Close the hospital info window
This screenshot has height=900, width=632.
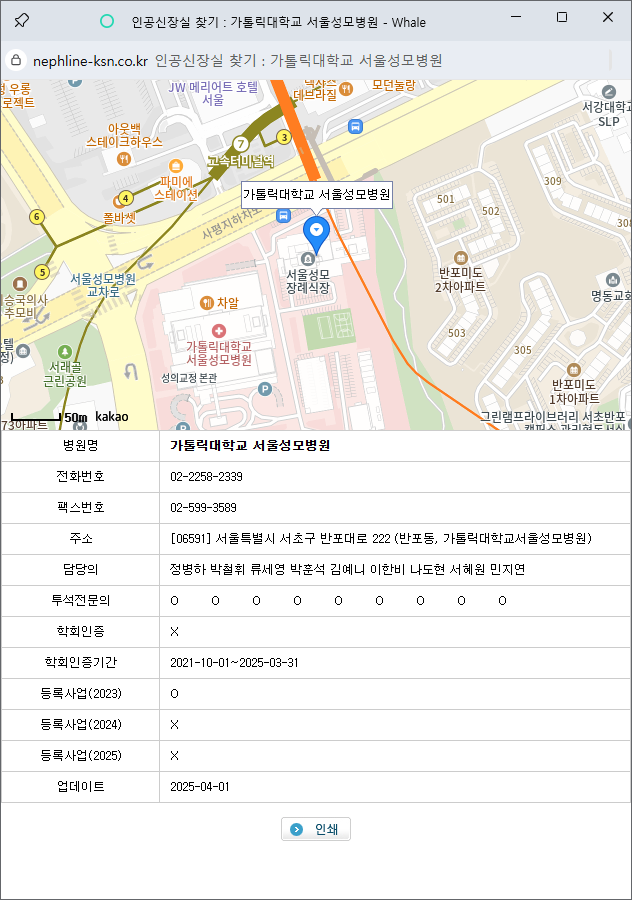tap(608, 18)
